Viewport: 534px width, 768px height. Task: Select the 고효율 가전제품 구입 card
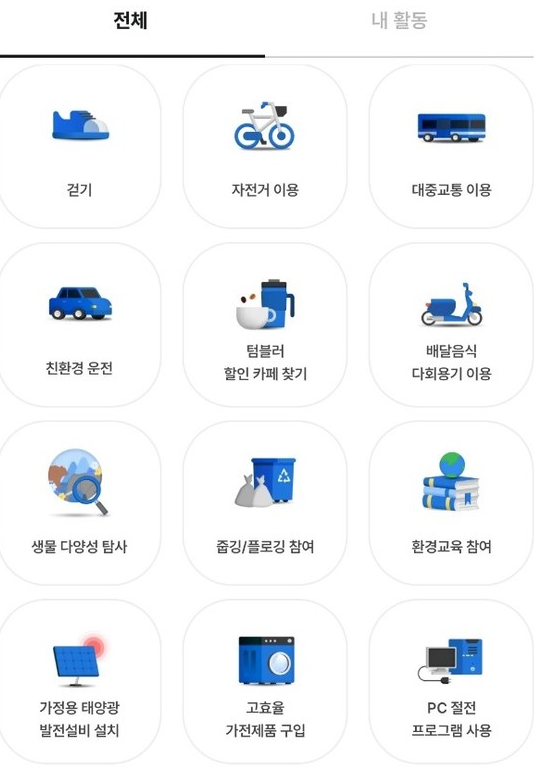coord(265,681)
